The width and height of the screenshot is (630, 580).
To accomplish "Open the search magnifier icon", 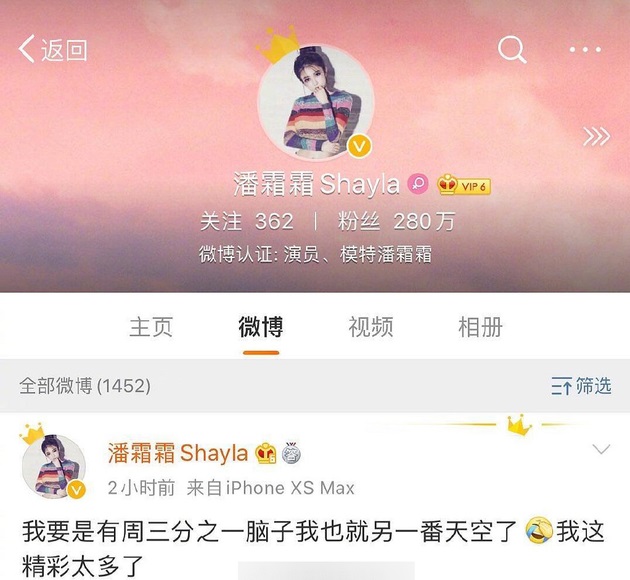I will pyautogui.click(x=512, y=49).
